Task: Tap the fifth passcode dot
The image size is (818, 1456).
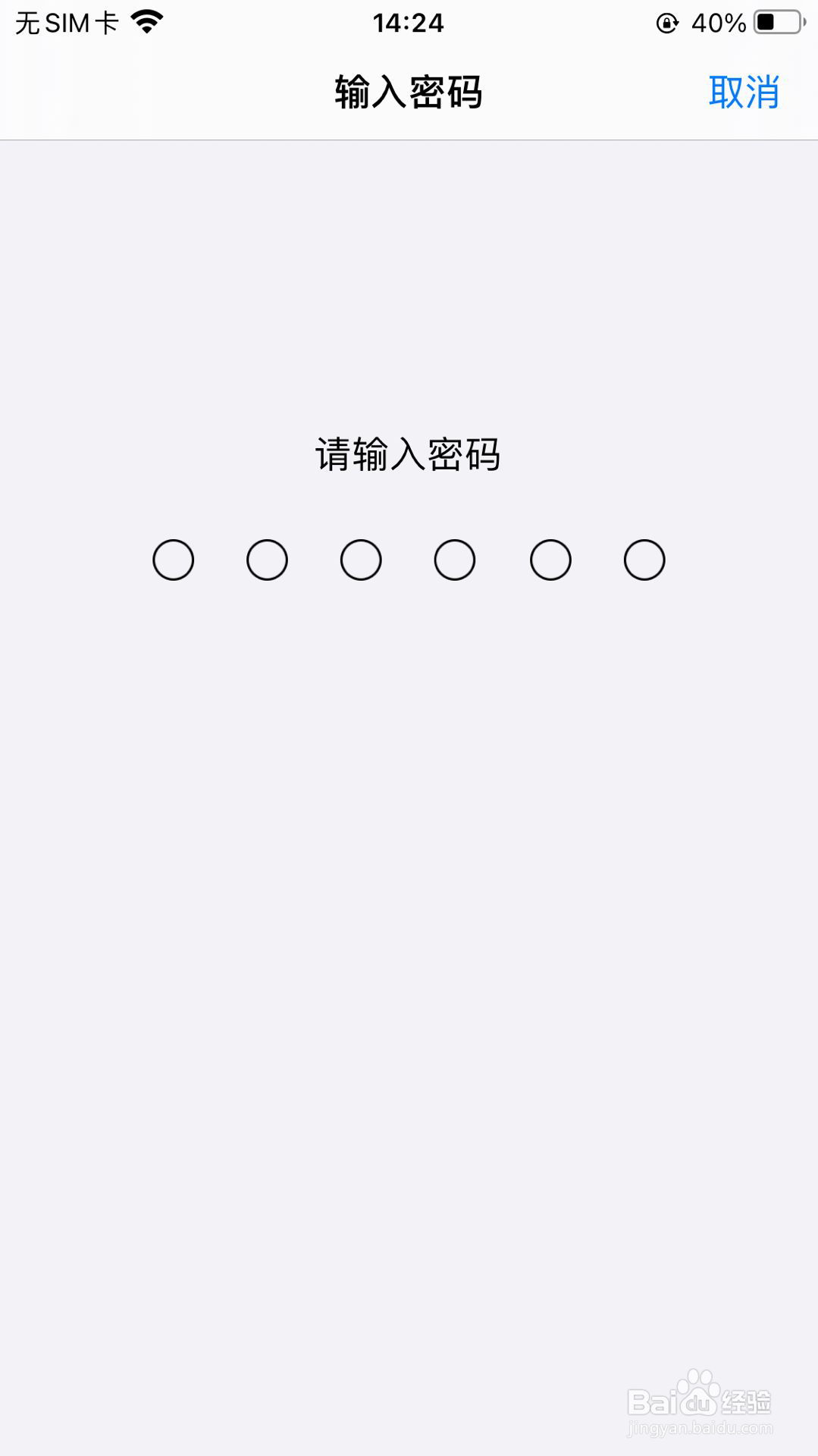Action: pyautogui.click(x=549, y=560)
